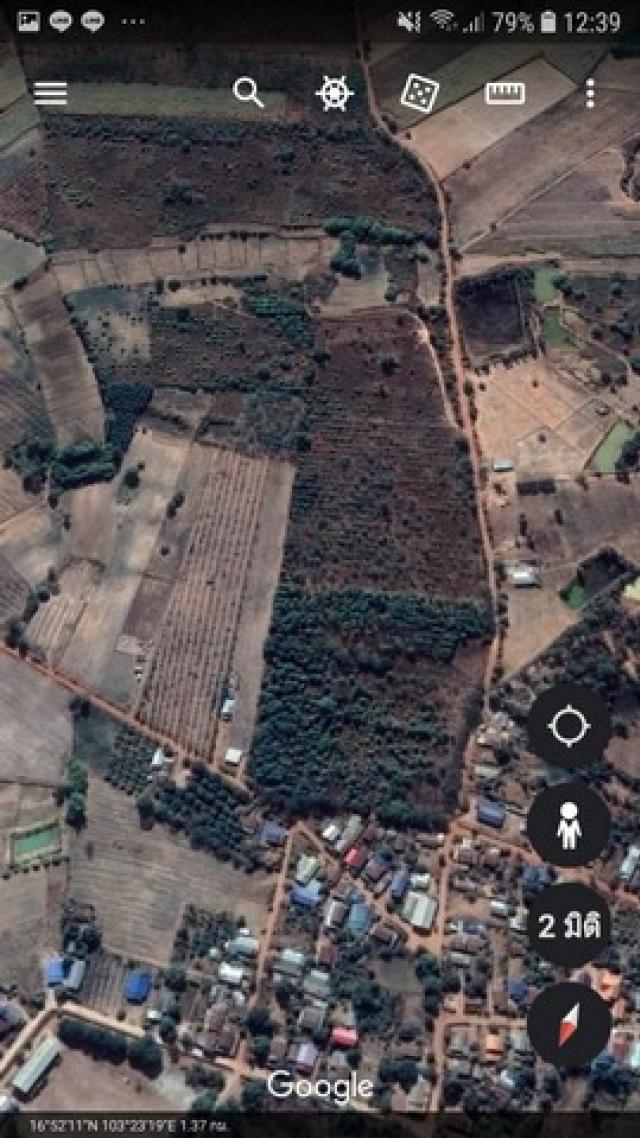
Task: Launch Voyager ship wheel
Action: (x=335, y=93)
